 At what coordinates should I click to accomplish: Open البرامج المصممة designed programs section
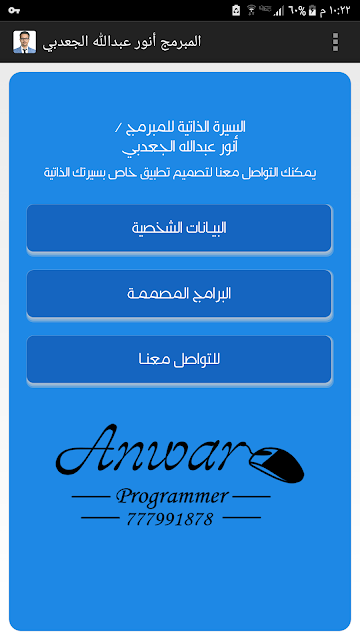[x=179, y=293]
